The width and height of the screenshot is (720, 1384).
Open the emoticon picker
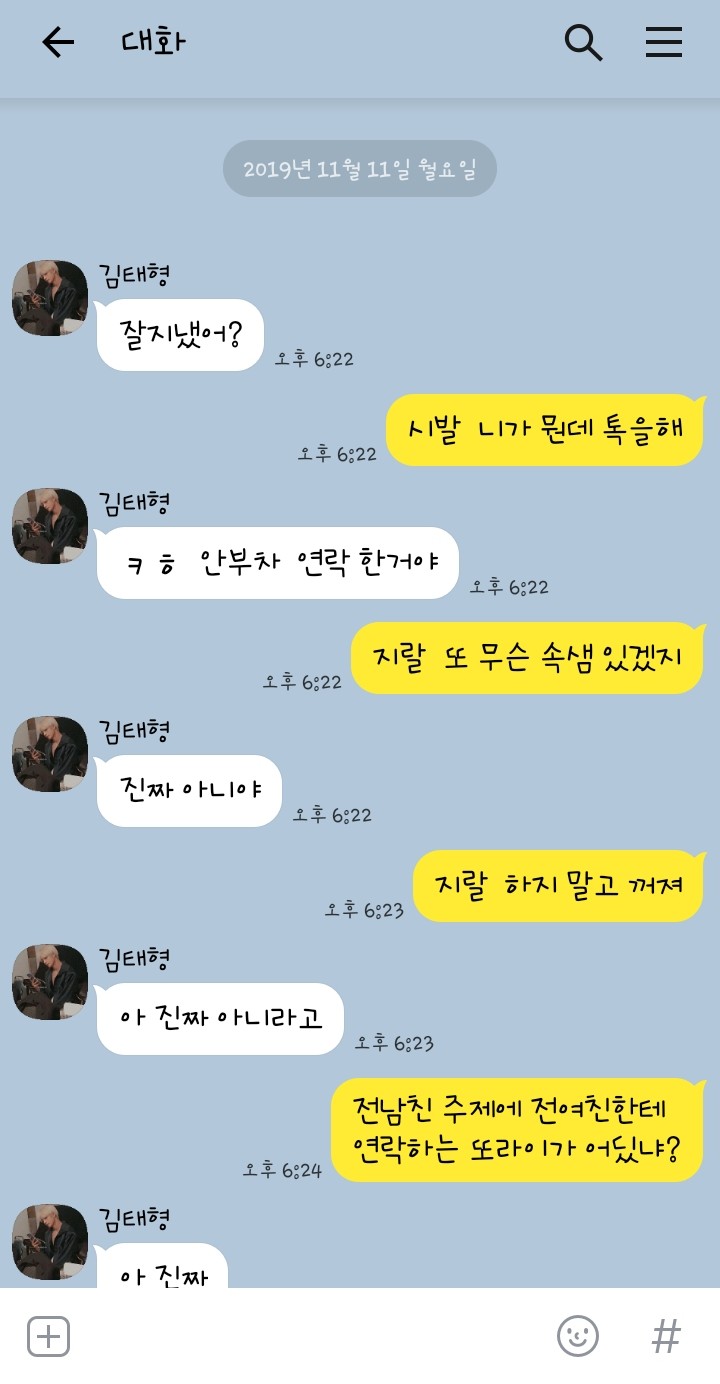coord(577,1336)
